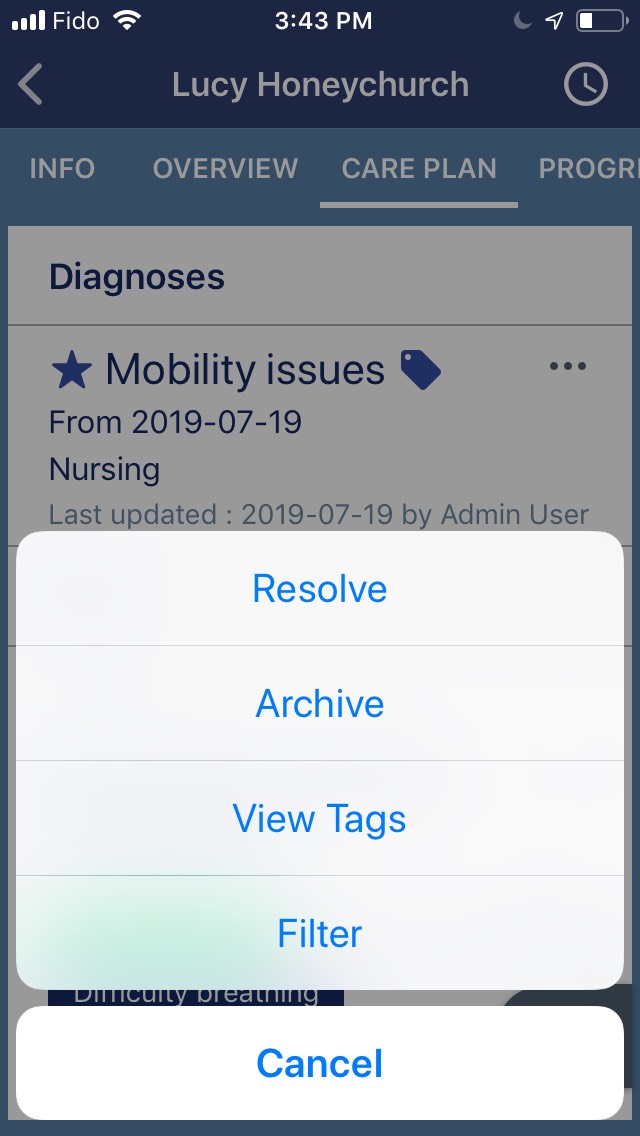This screenshot has width=640, height=1136.
Task: Select the Archive option
Action: [x=320, y=703]
